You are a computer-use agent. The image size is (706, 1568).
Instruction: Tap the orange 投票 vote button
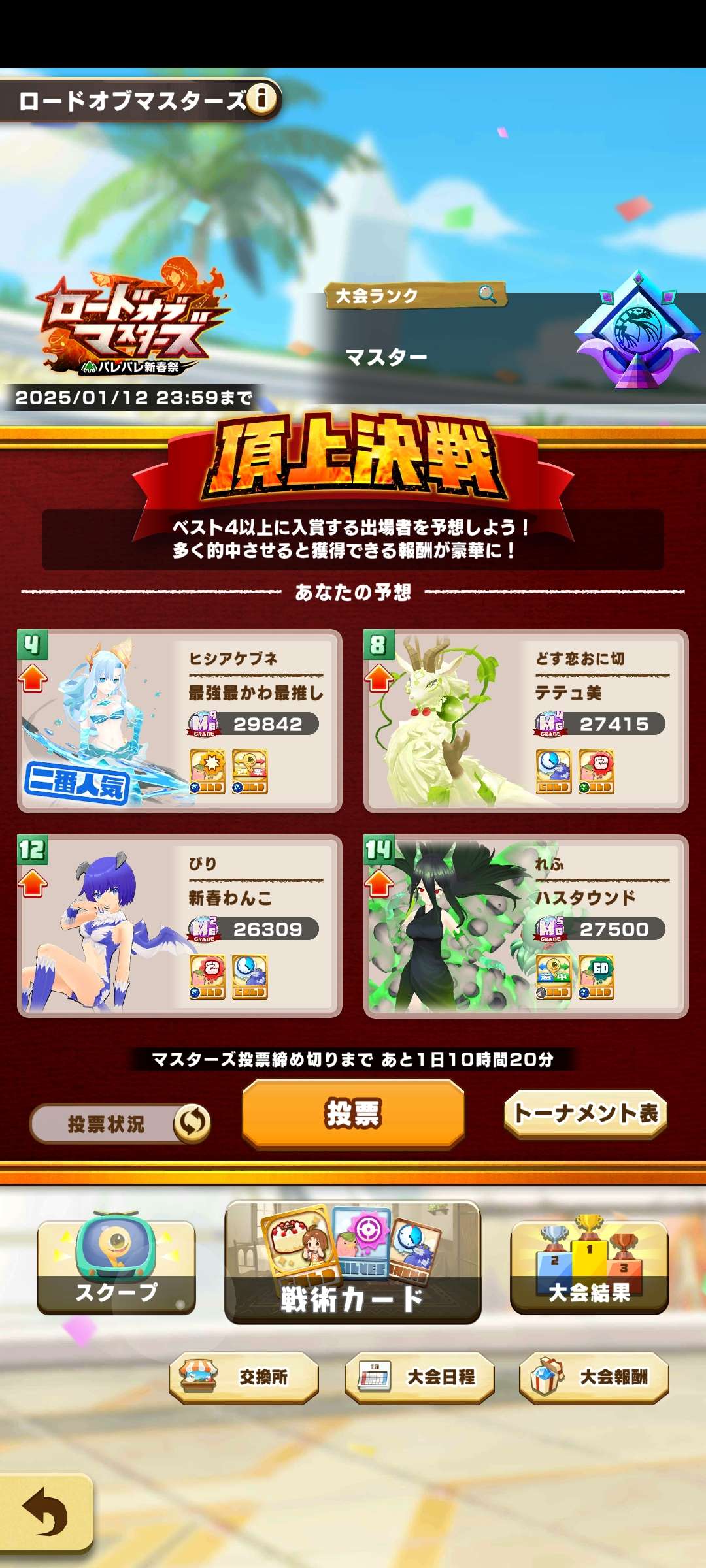click(353, 1113)
